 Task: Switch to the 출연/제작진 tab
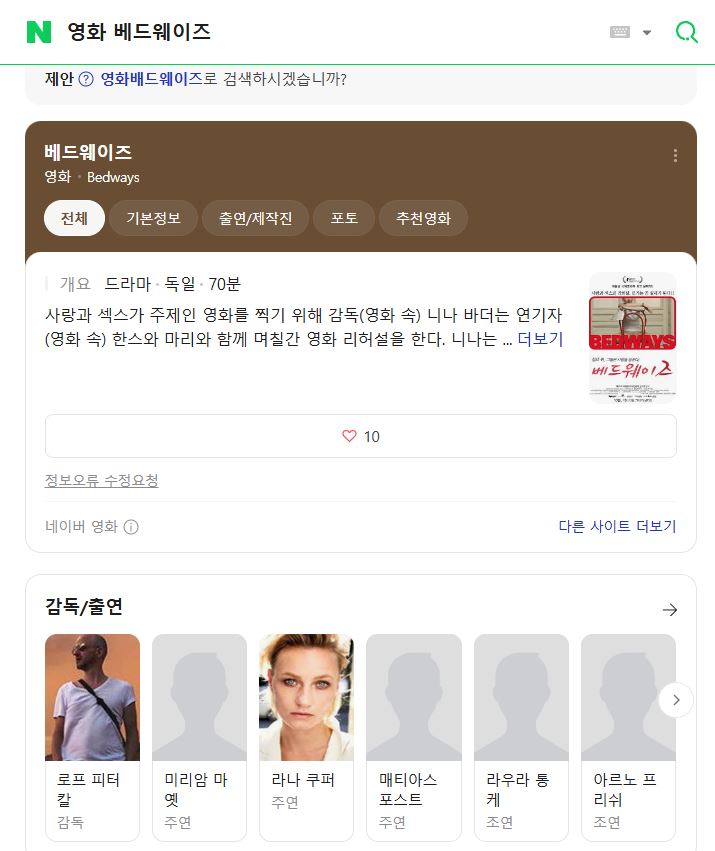pyautogui.click(x=256, y=218)
